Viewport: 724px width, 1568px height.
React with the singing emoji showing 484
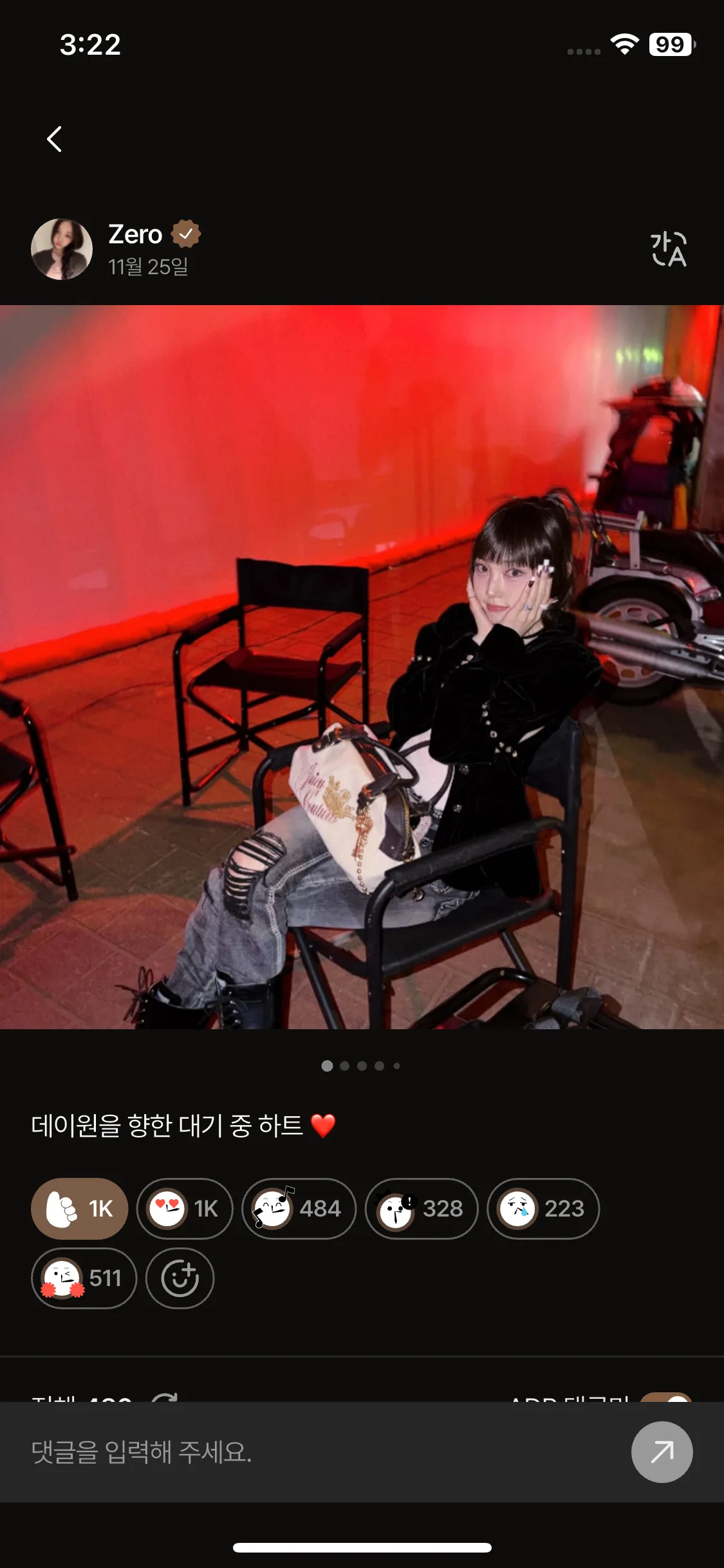coord(299,1208)
